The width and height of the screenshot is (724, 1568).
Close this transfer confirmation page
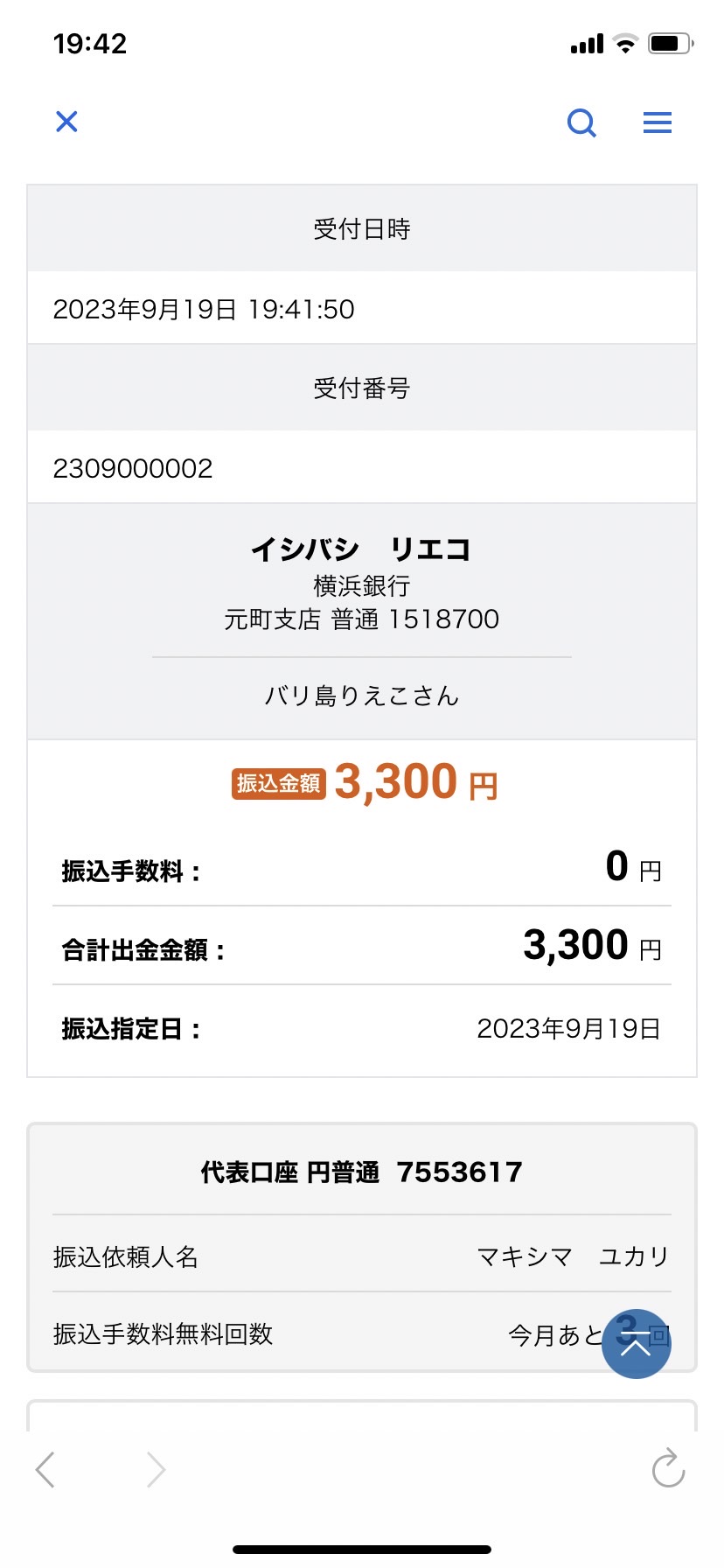(x=66, y=122)
